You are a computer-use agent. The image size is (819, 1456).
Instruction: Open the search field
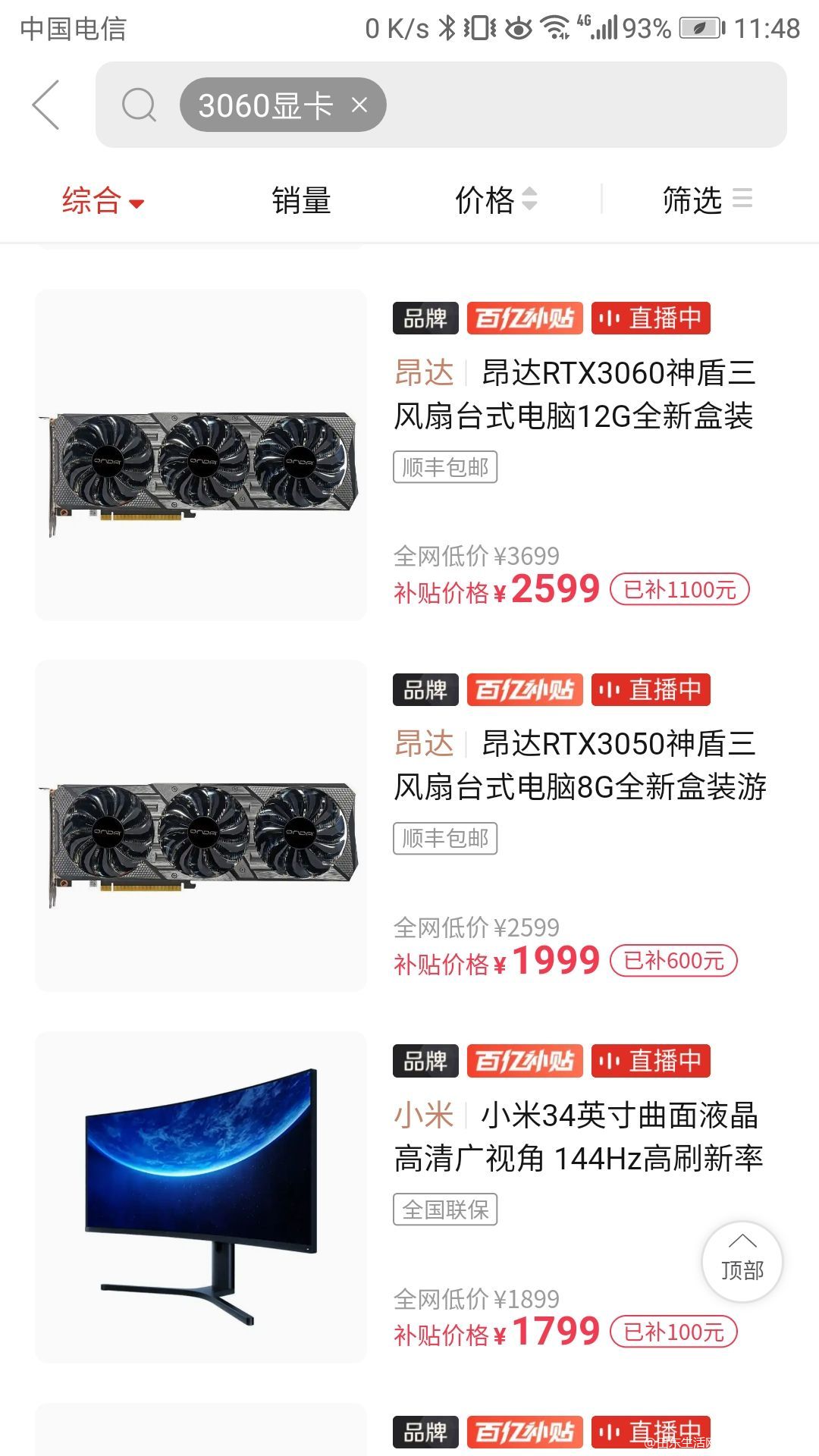click(441, 105)
